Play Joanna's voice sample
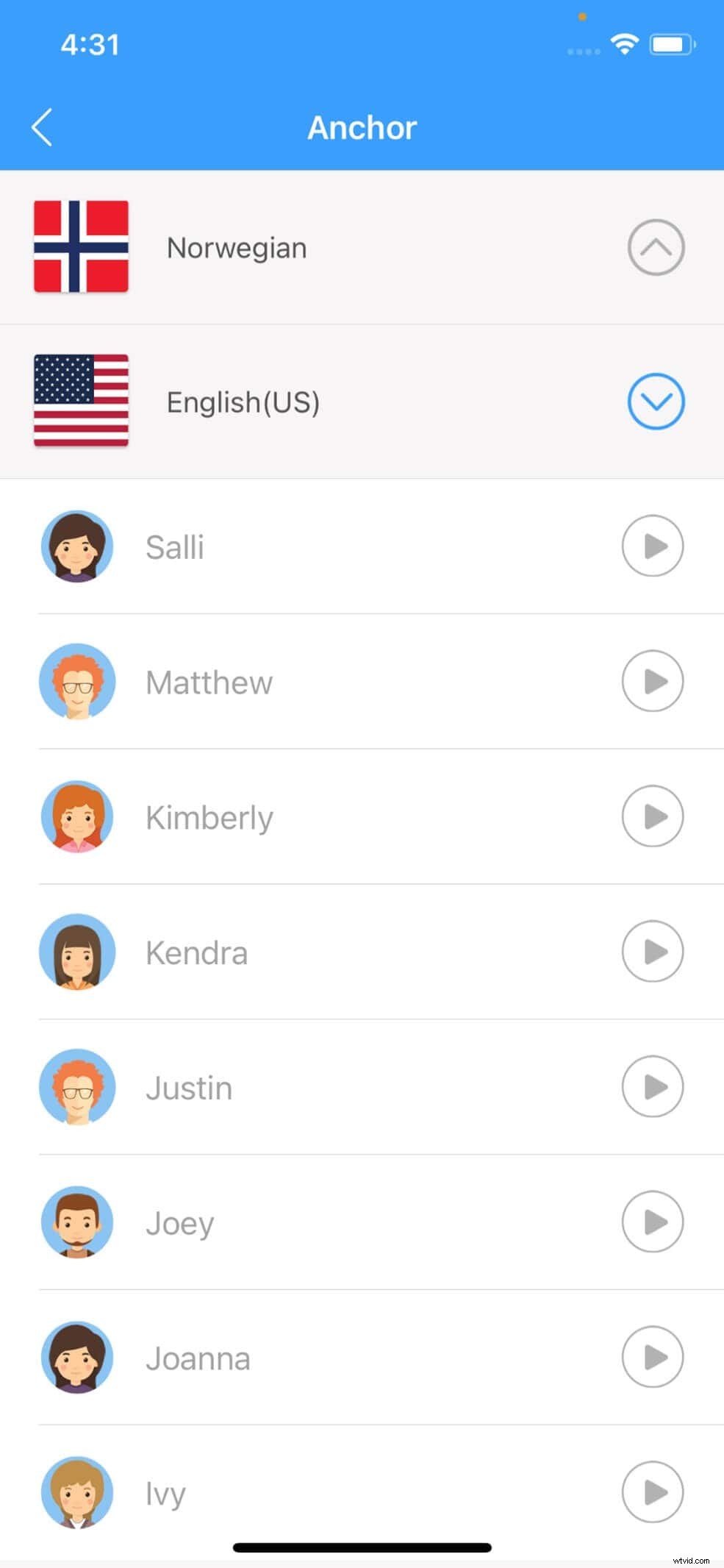724x1568 pixels. 652,1357
